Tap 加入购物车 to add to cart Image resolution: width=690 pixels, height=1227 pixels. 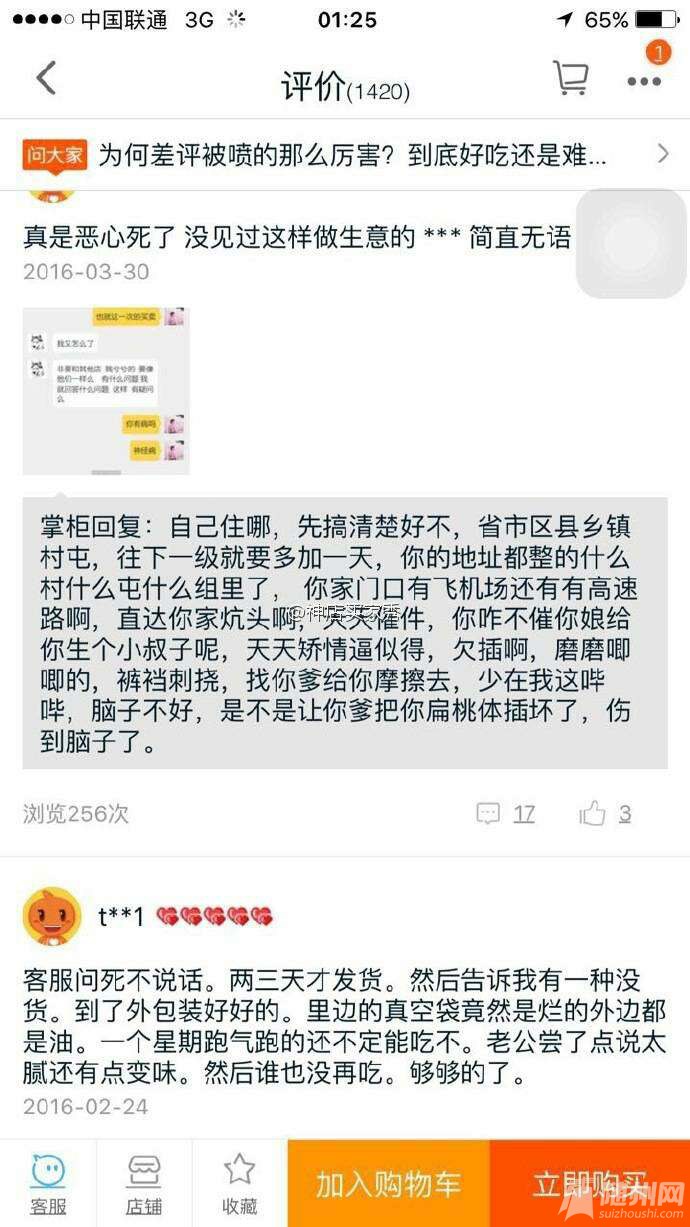pos(388,1184)
